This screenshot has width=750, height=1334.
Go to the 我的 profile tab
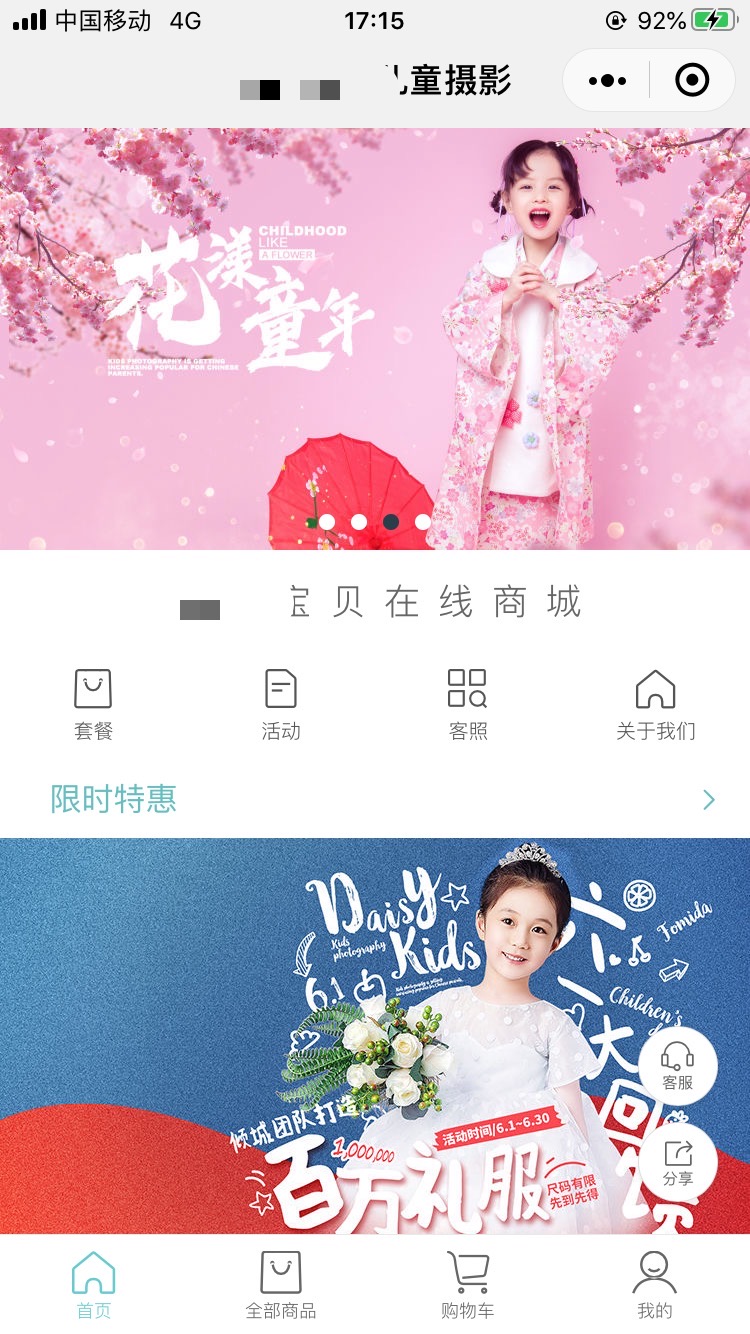point(655,1285)
